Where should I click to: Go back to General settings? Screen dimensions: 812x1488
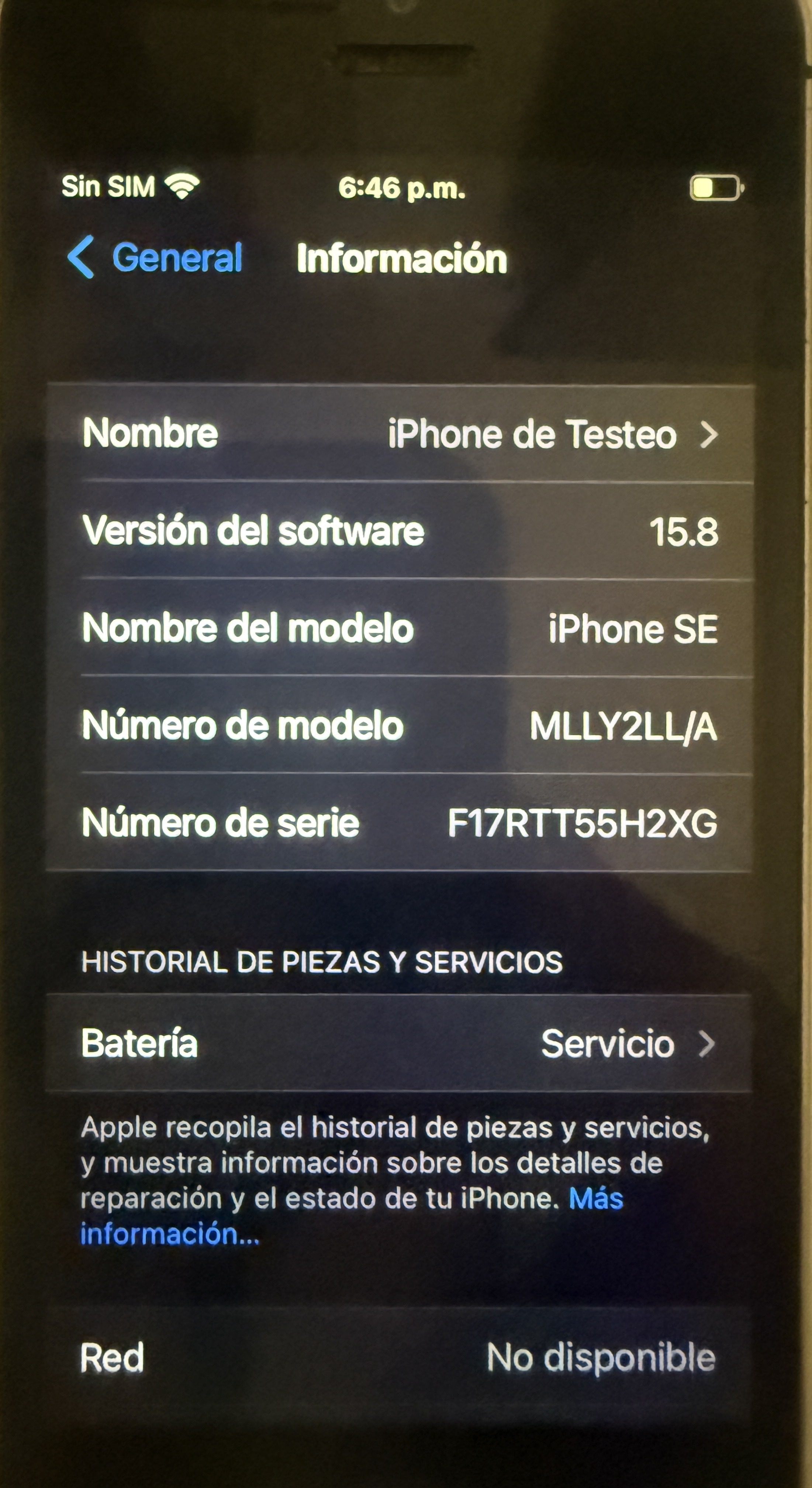click(x=154, y=257)
